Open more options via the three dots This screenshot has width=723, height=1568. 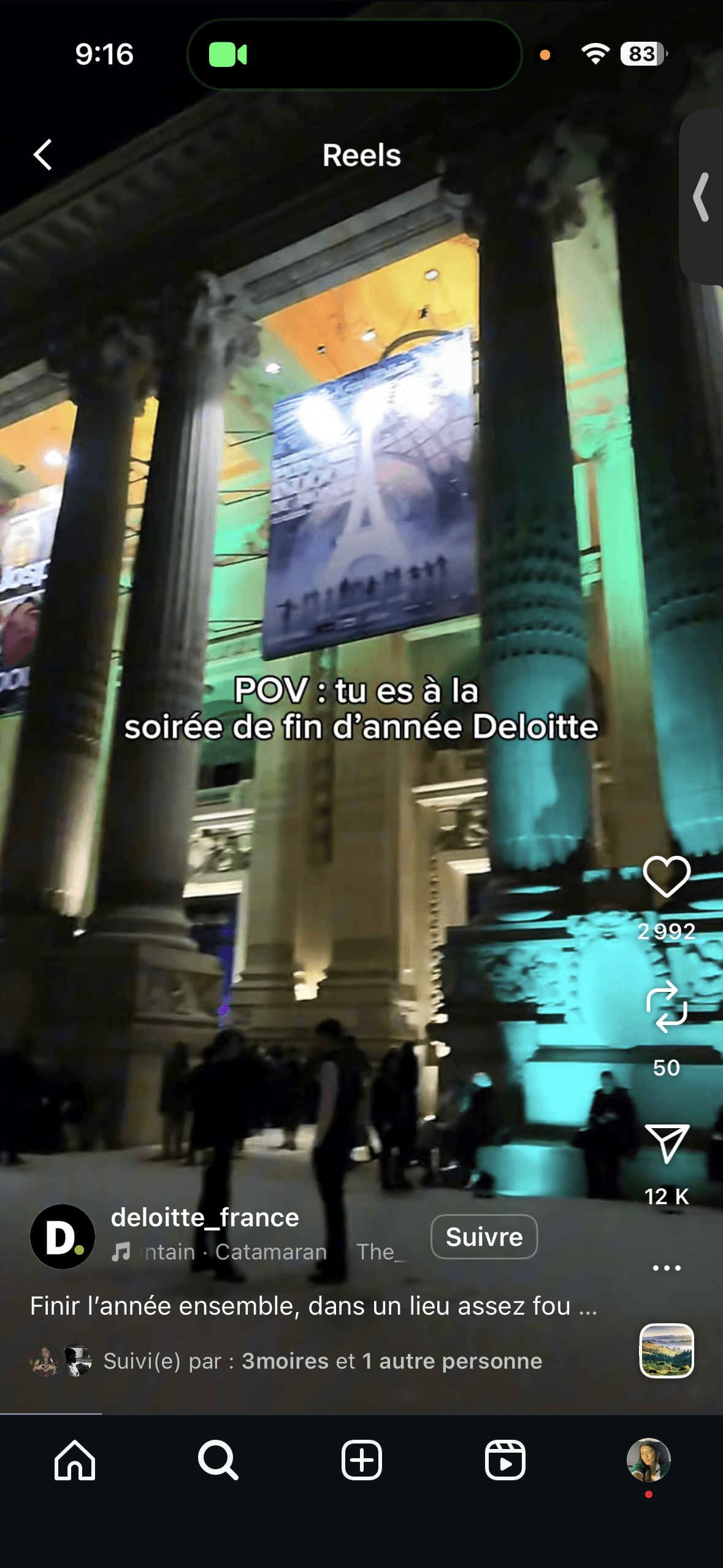click(x=666, y=1269)
